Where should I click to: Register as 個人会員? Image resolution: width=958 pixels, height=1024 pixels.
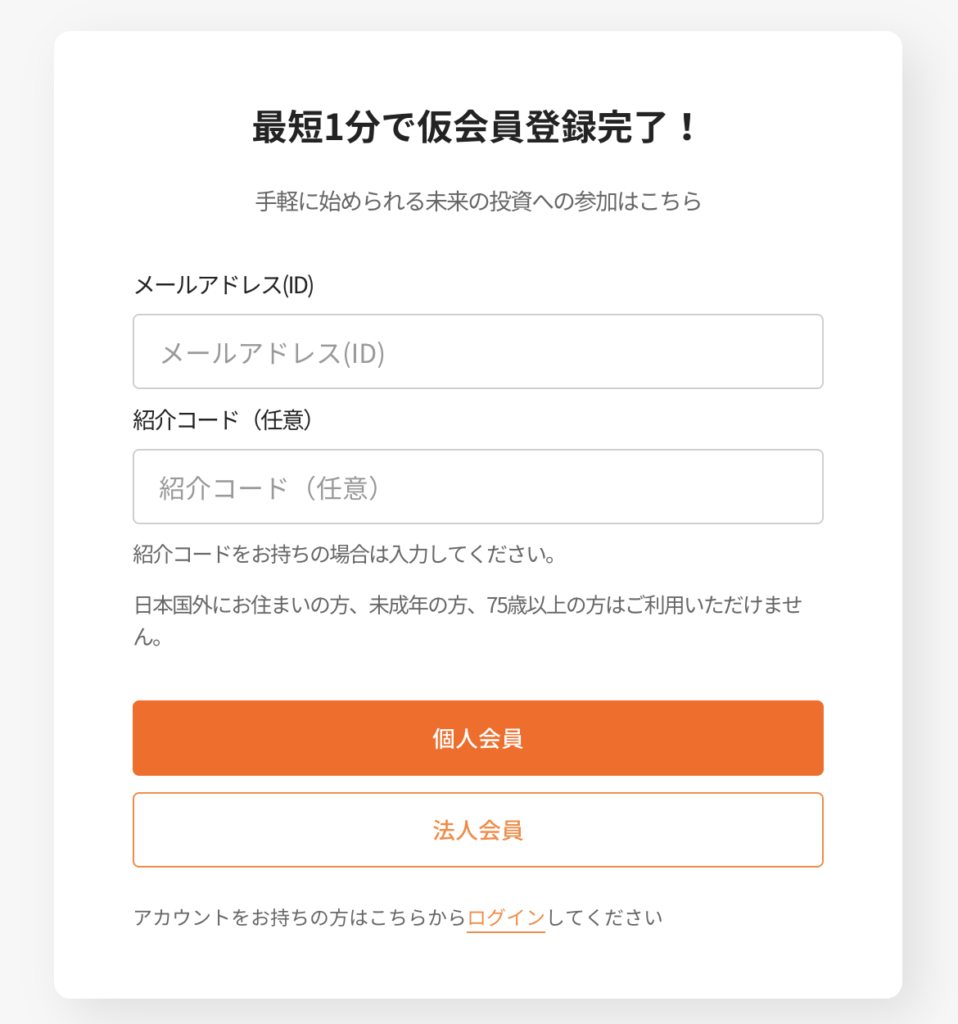point(477,738)
